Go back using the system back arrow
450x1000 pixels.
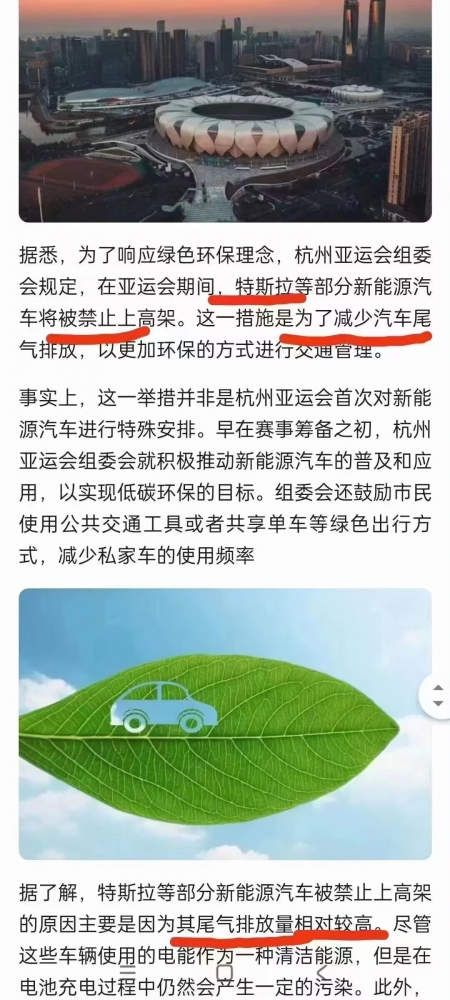(x=323, y=972)
